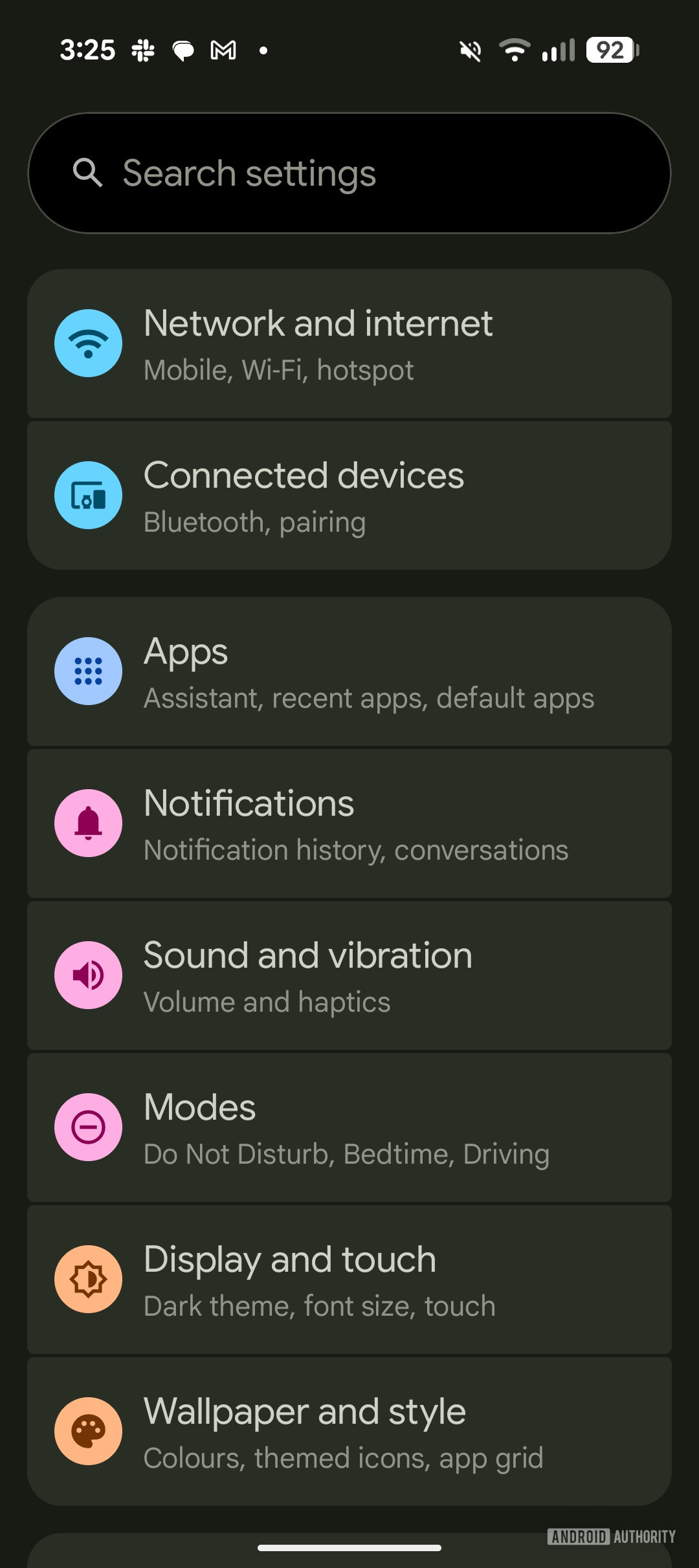
Task: Open Wallpaper and style
Action: (349, 1432)
